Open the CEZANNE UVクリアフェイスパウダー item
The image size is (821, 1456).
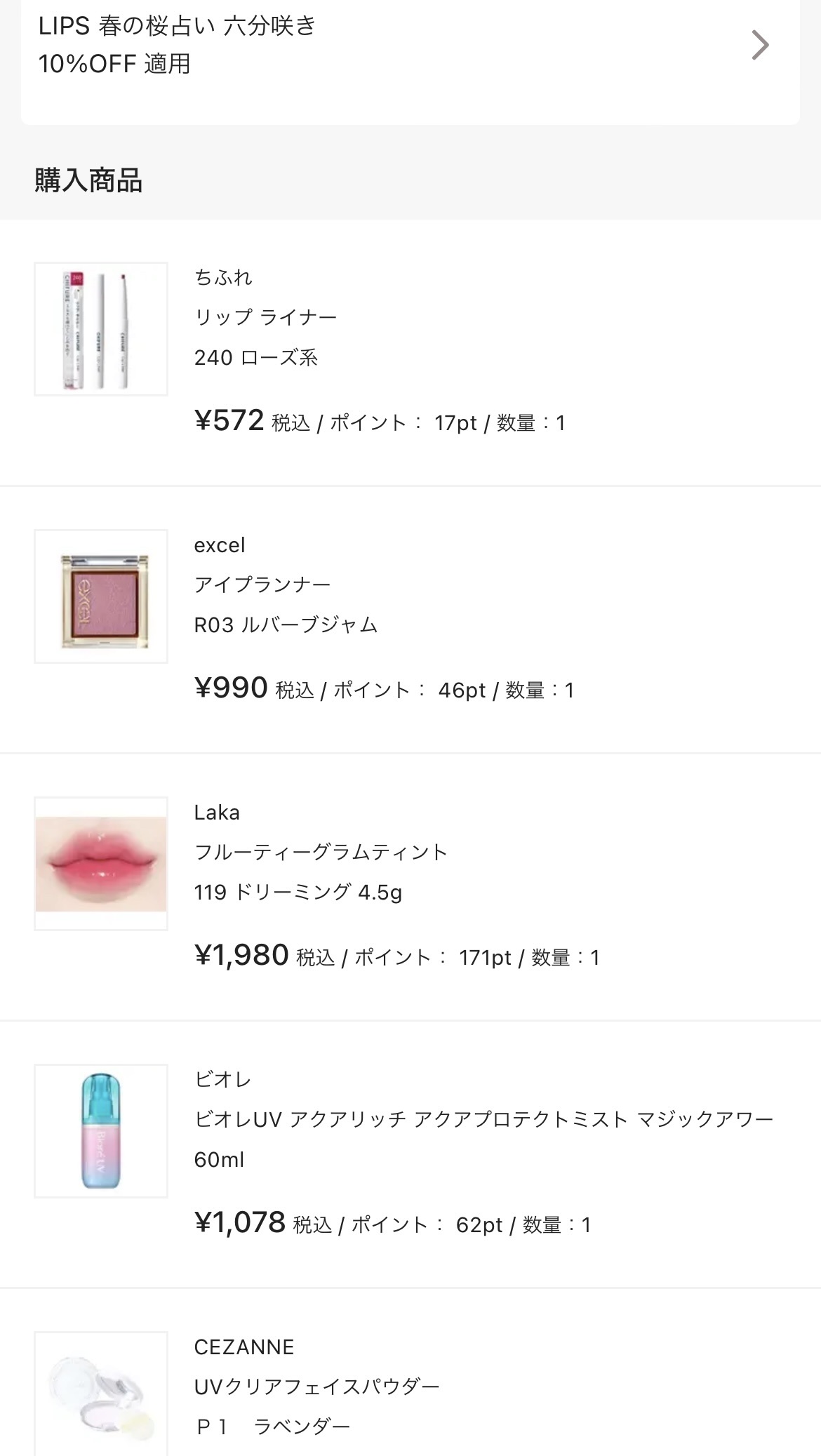click(x=316, y=1387)
